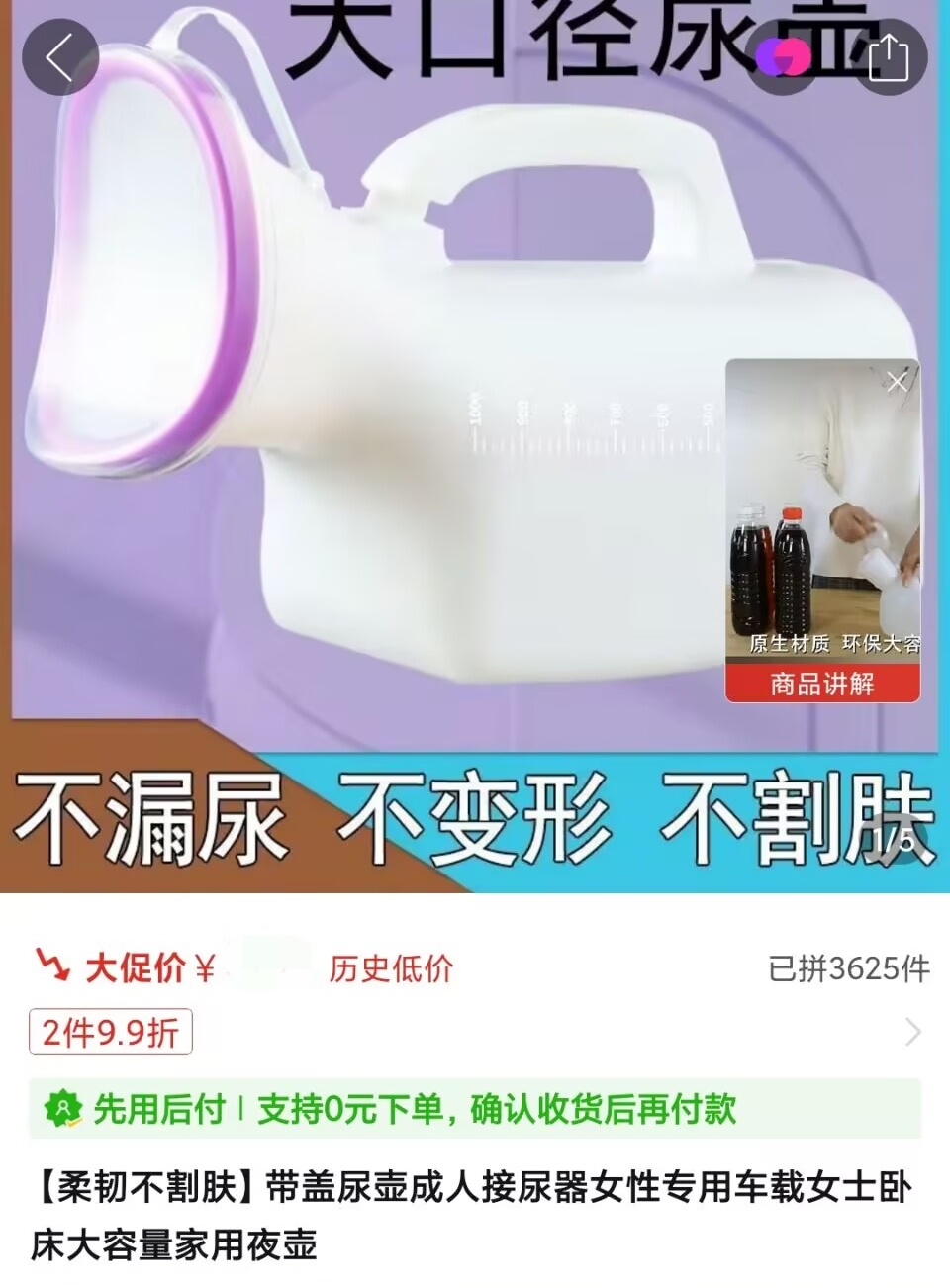Open the 商品讲解 product explanation video
Image resolution: width=950 pixels, height=1288 pixels.
(x=822, y=683)
